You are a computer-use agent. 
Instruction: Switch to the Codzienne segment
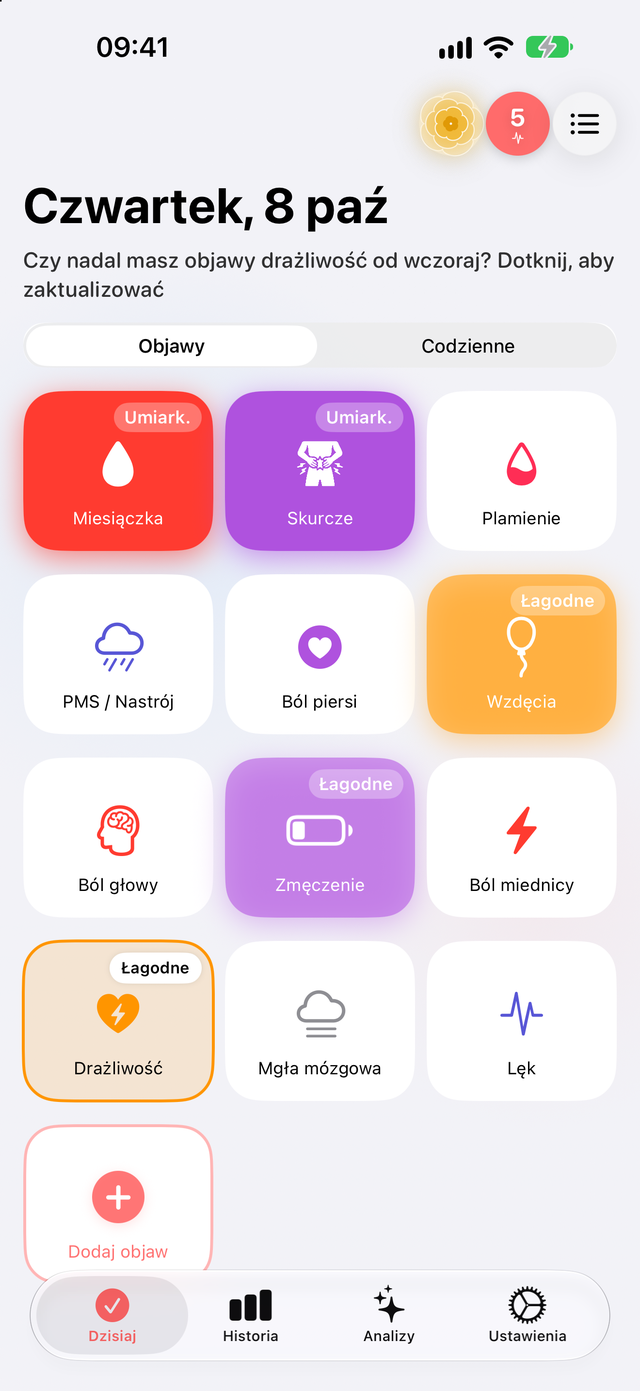[468, 346]
